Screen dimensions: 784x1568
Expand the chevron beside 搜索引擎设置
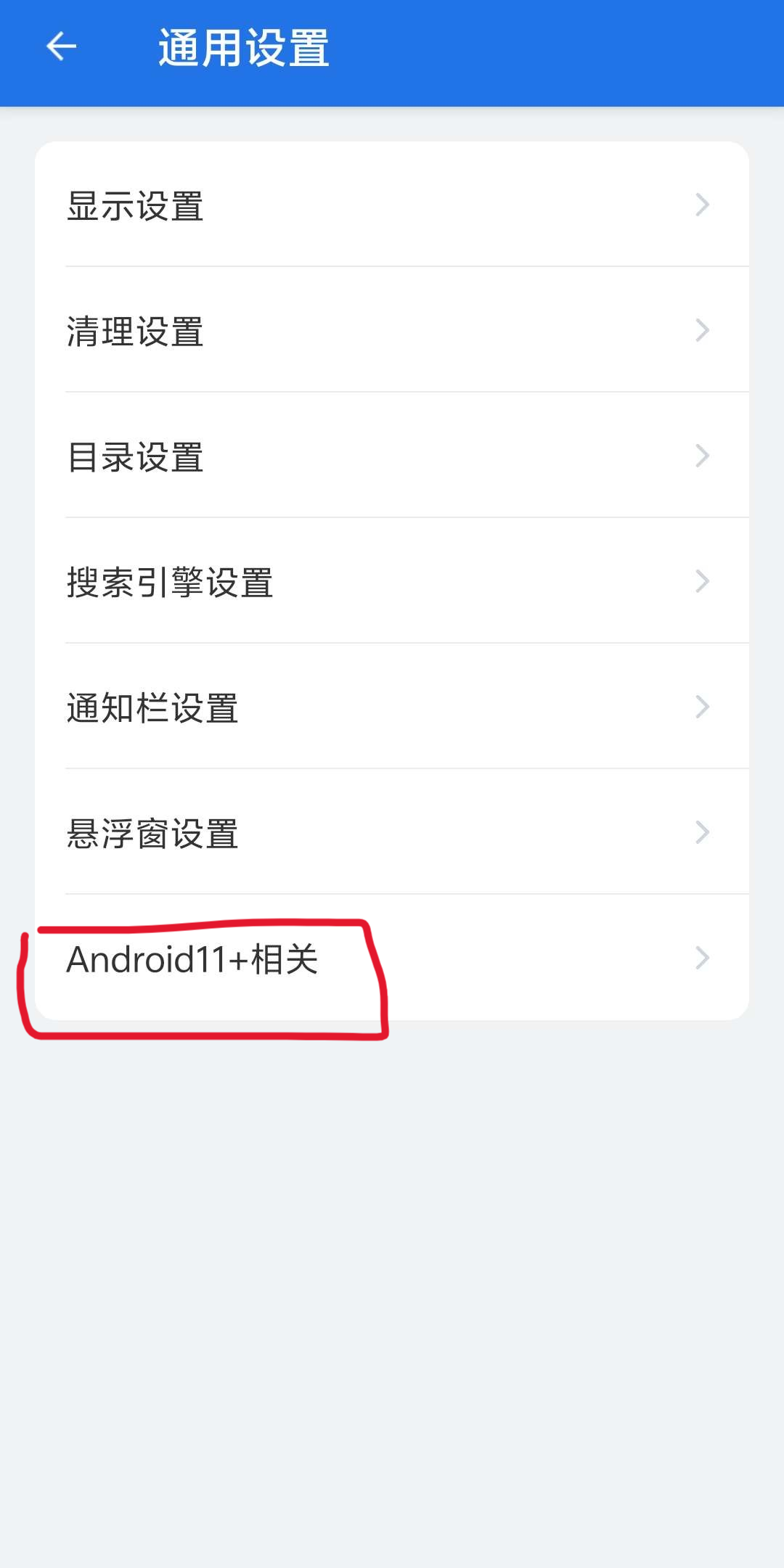701,580
